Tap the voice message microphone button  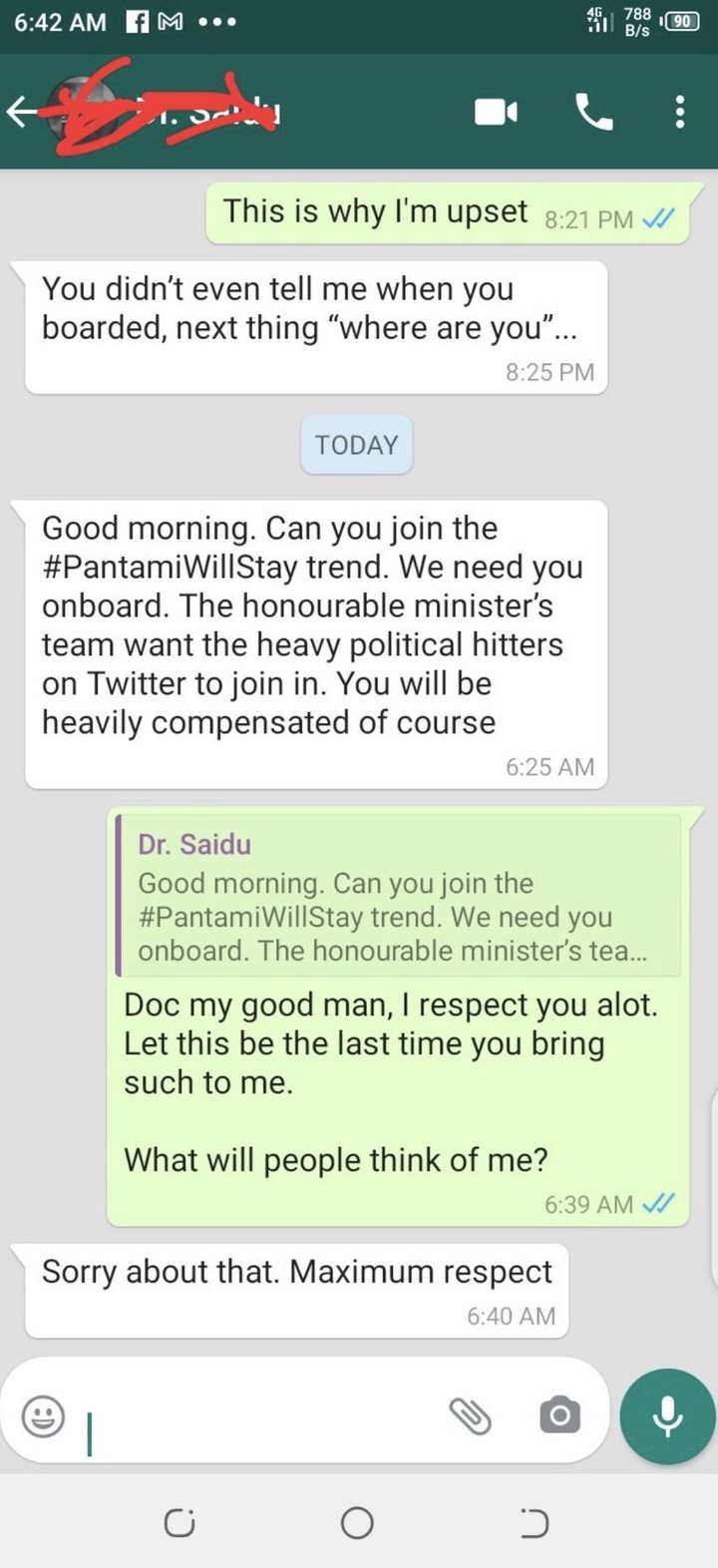click(667, 1415)
